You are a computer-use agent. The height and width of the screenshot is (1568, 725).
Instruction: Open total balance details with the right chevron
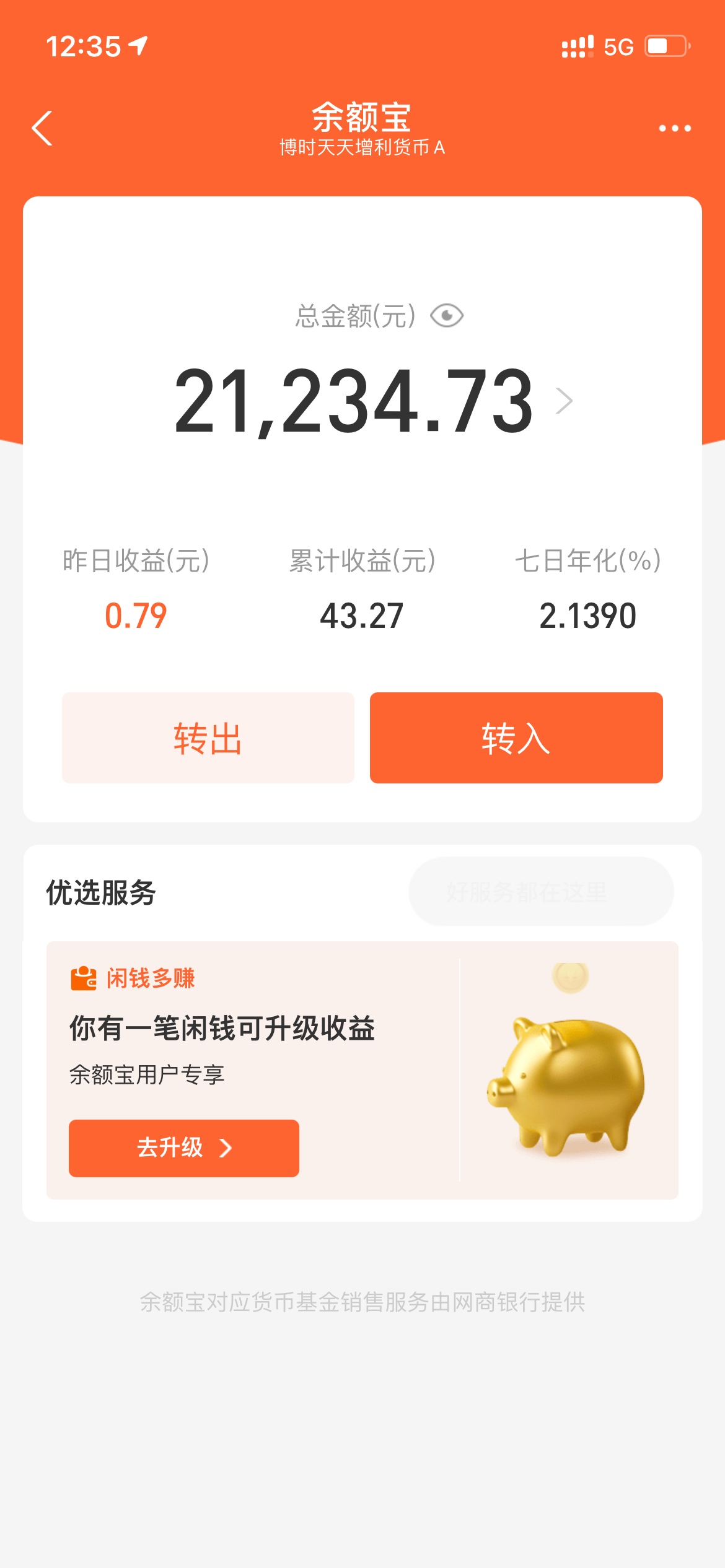(x=564, y=401)
